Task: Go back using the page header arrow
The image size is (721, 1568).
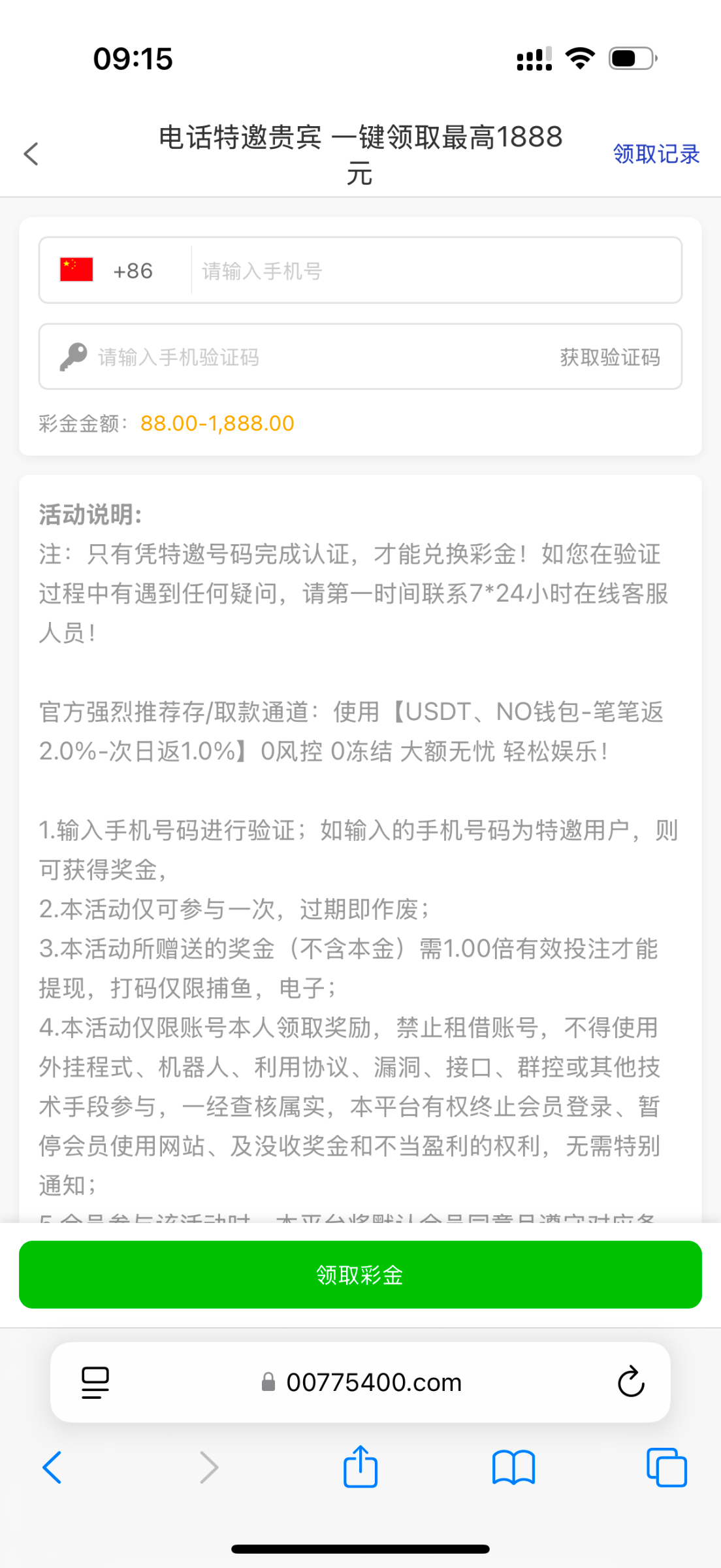Action: [x=31, y=154]
